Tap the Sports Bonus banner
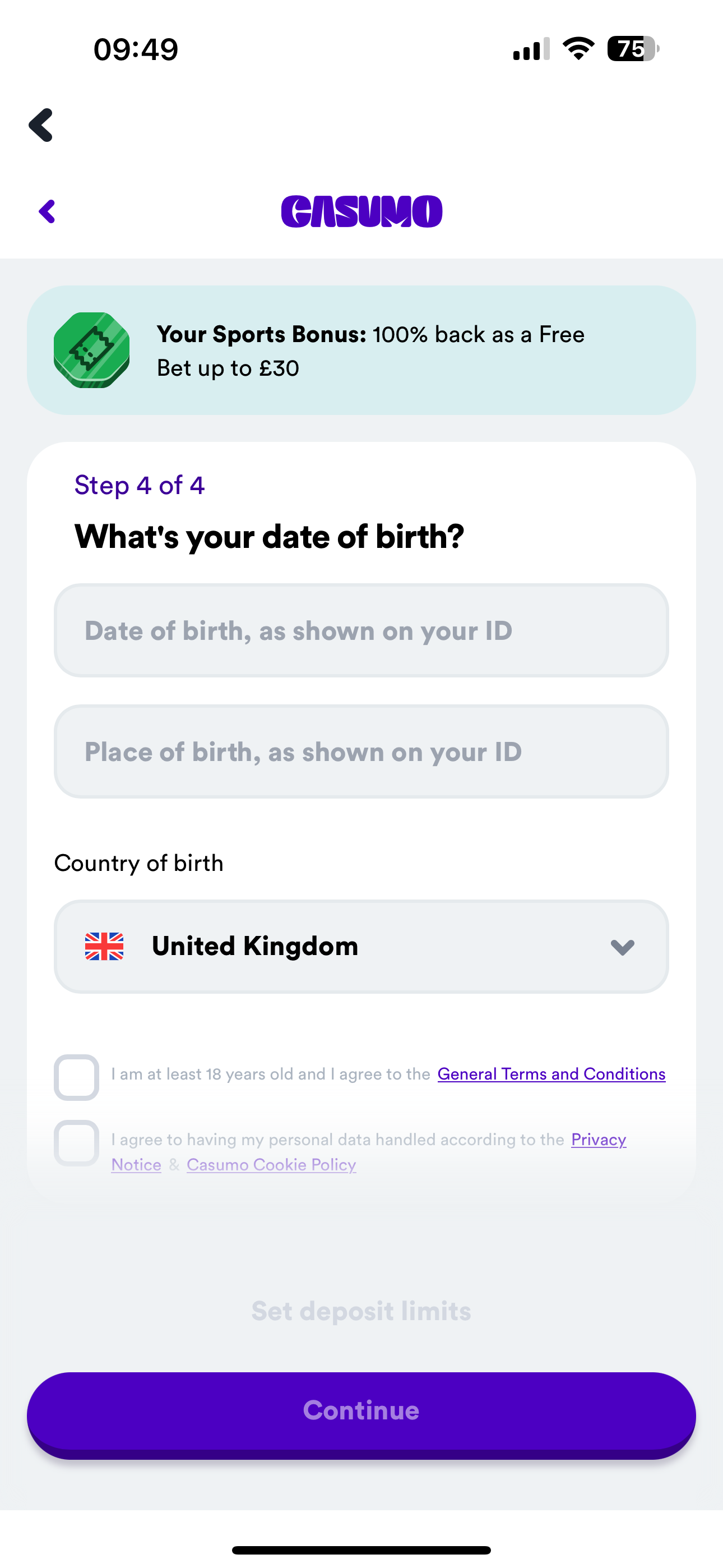Viewport: 723px width, 1568px height. (x=361, y=350)
